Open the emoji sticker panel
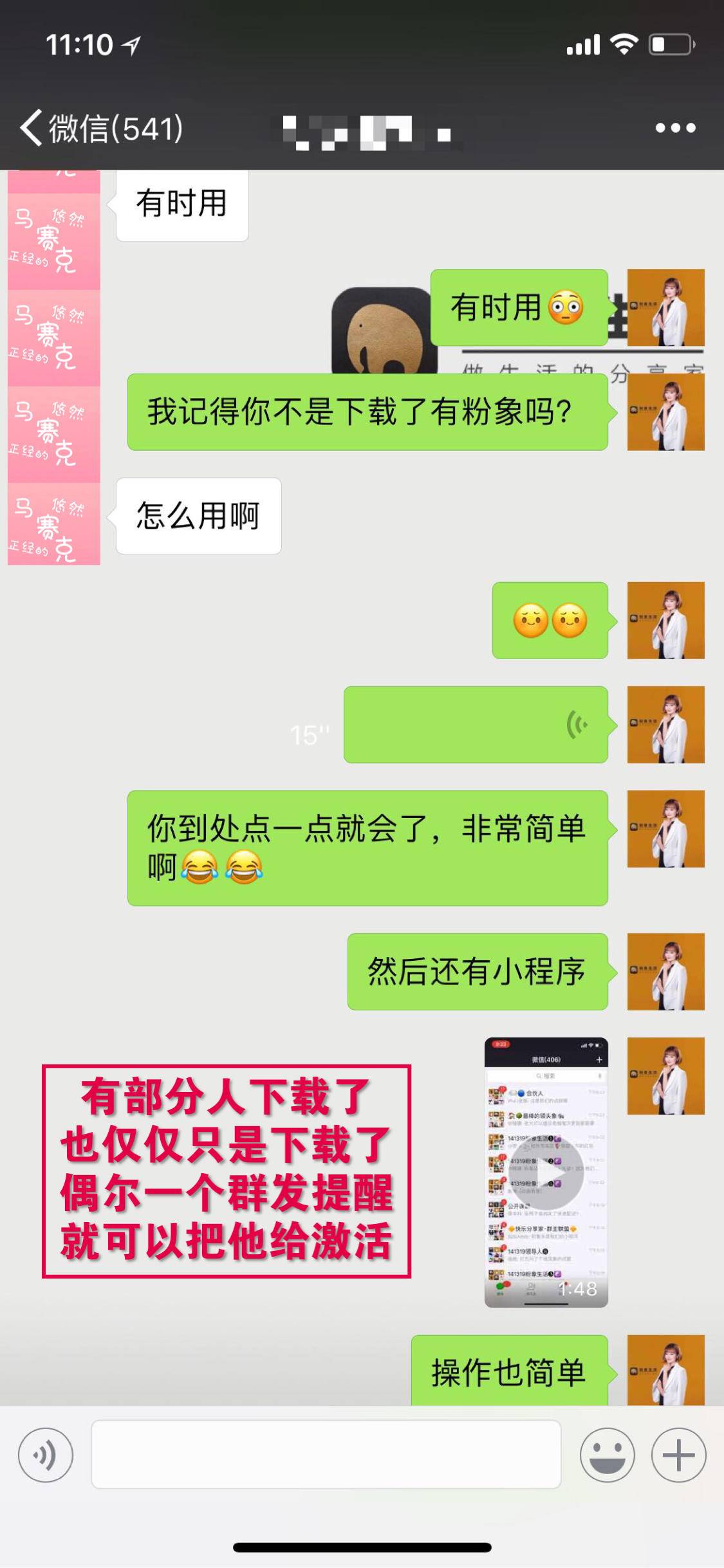 607,1455
